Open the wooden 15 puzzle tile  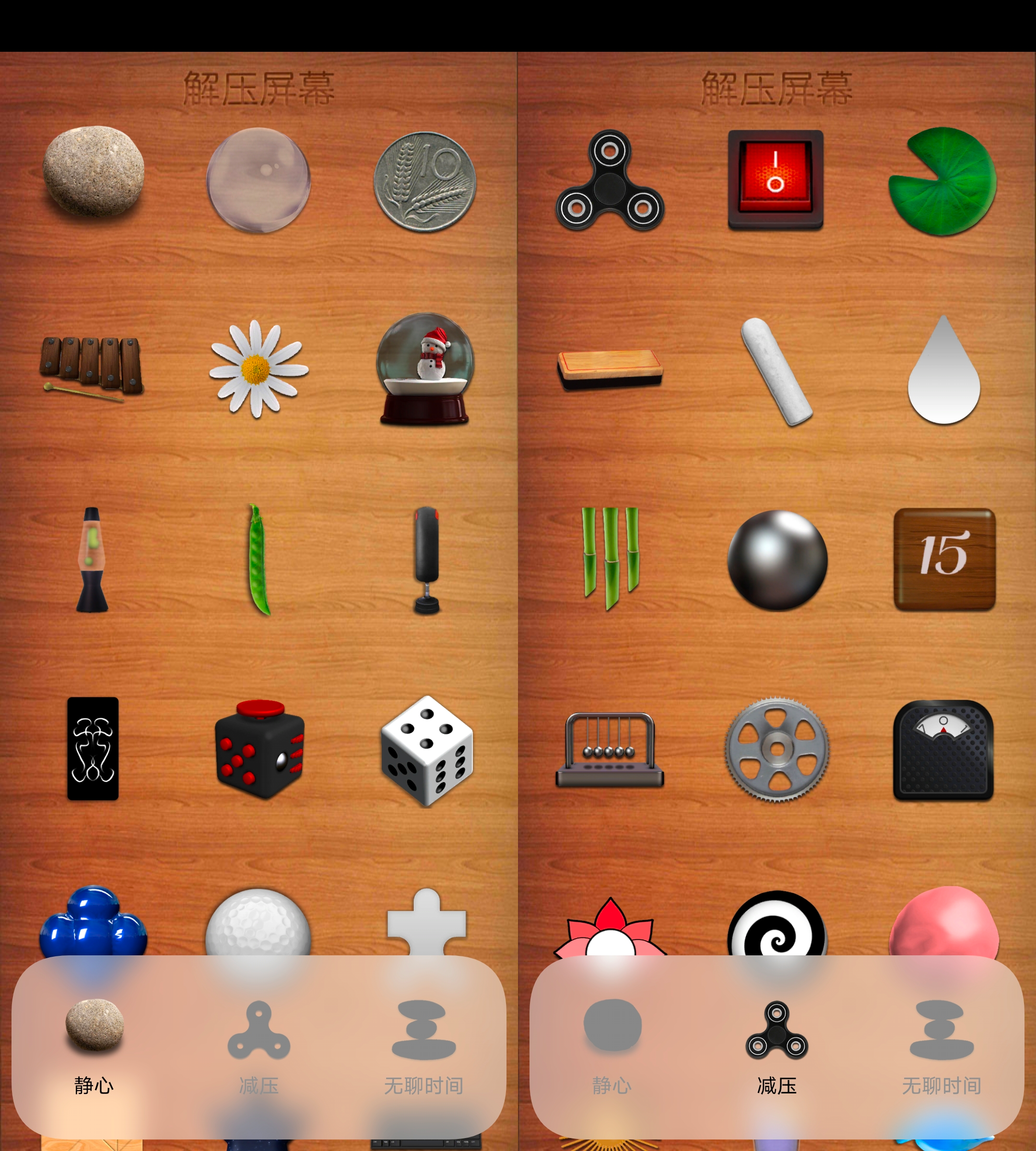click(x=944, y=558)
